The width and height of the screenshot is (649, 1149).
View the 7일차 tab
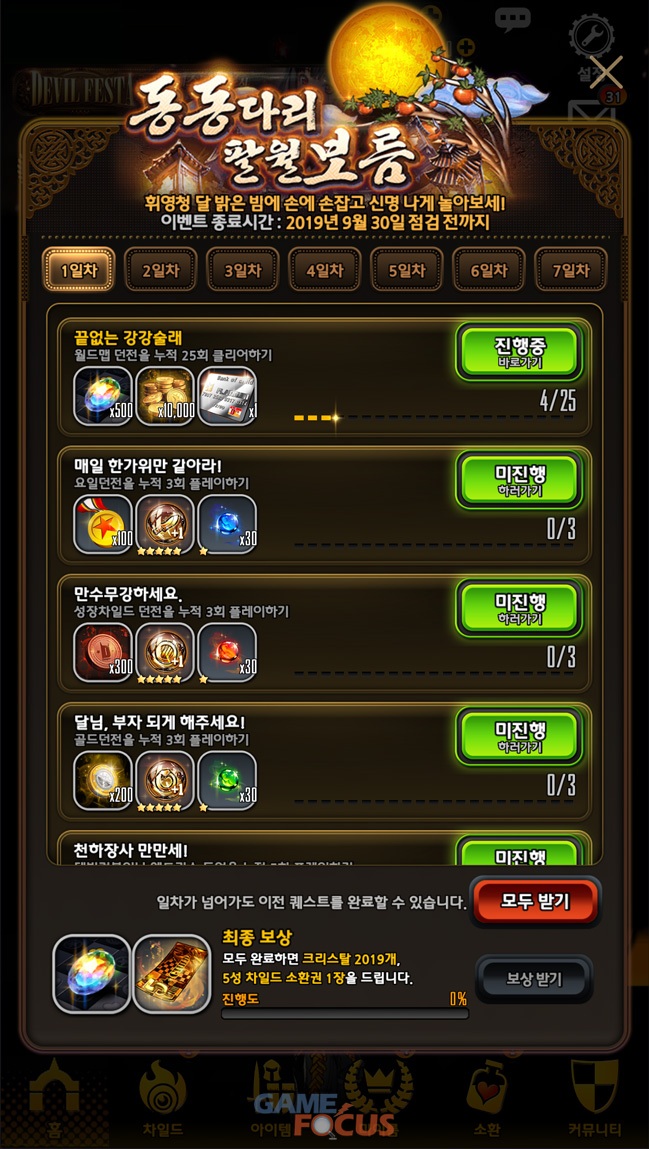pos(570,270)
